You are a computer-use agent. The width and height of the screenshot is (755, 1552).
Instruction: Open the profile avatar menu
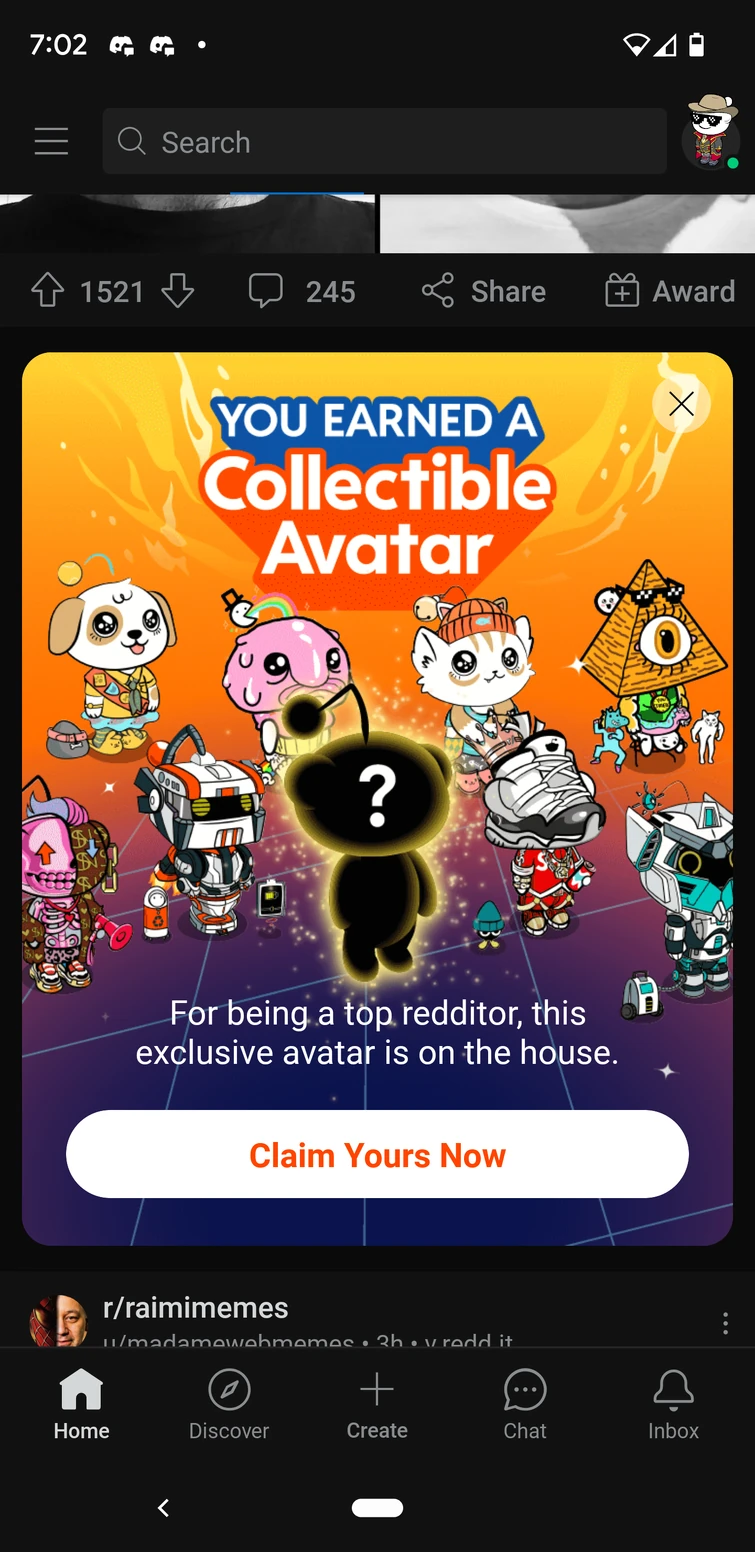(710, 135)
